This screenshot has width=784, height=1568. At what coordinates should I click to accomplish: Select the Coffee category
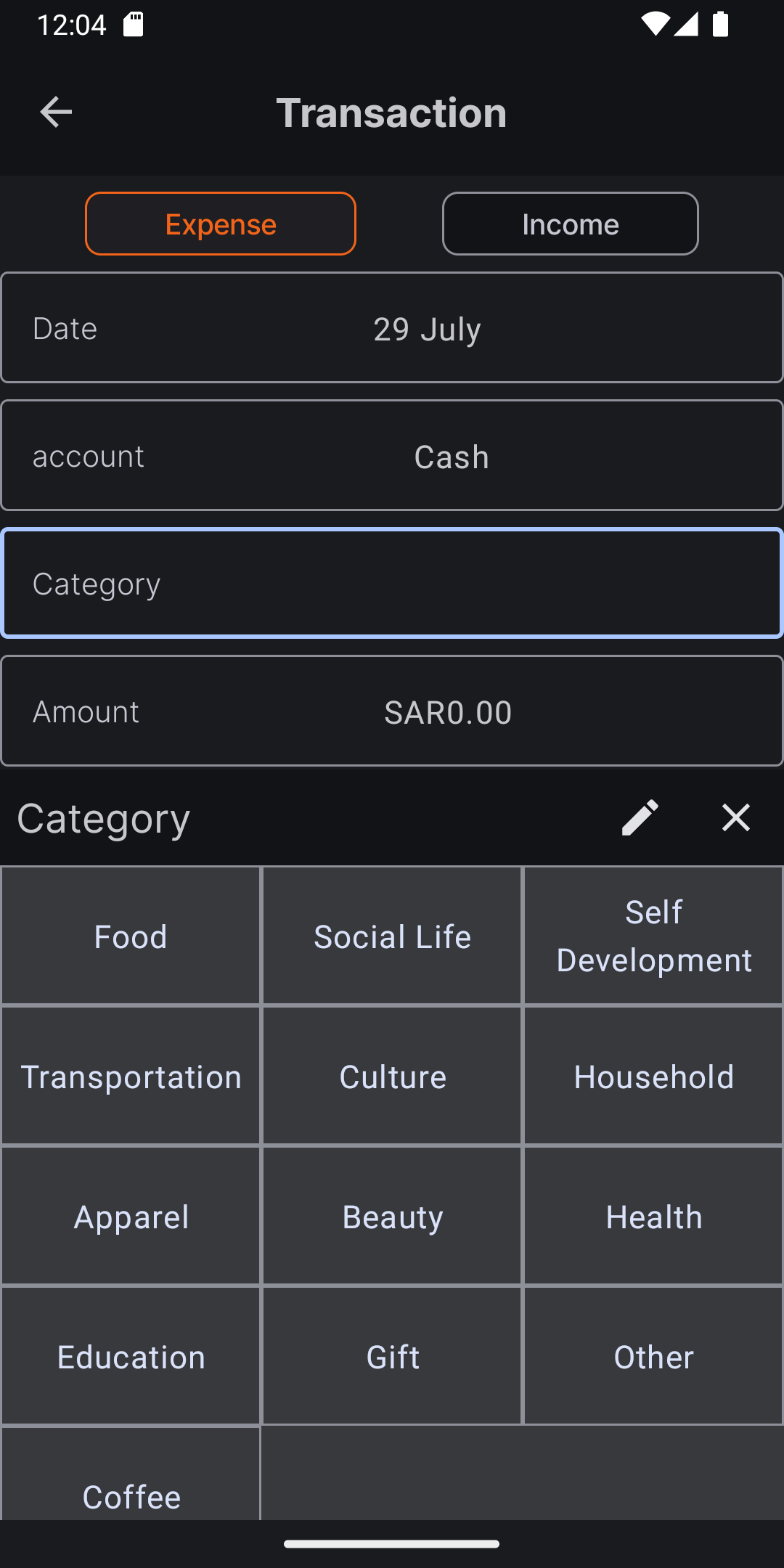(x=131, y=1492)
